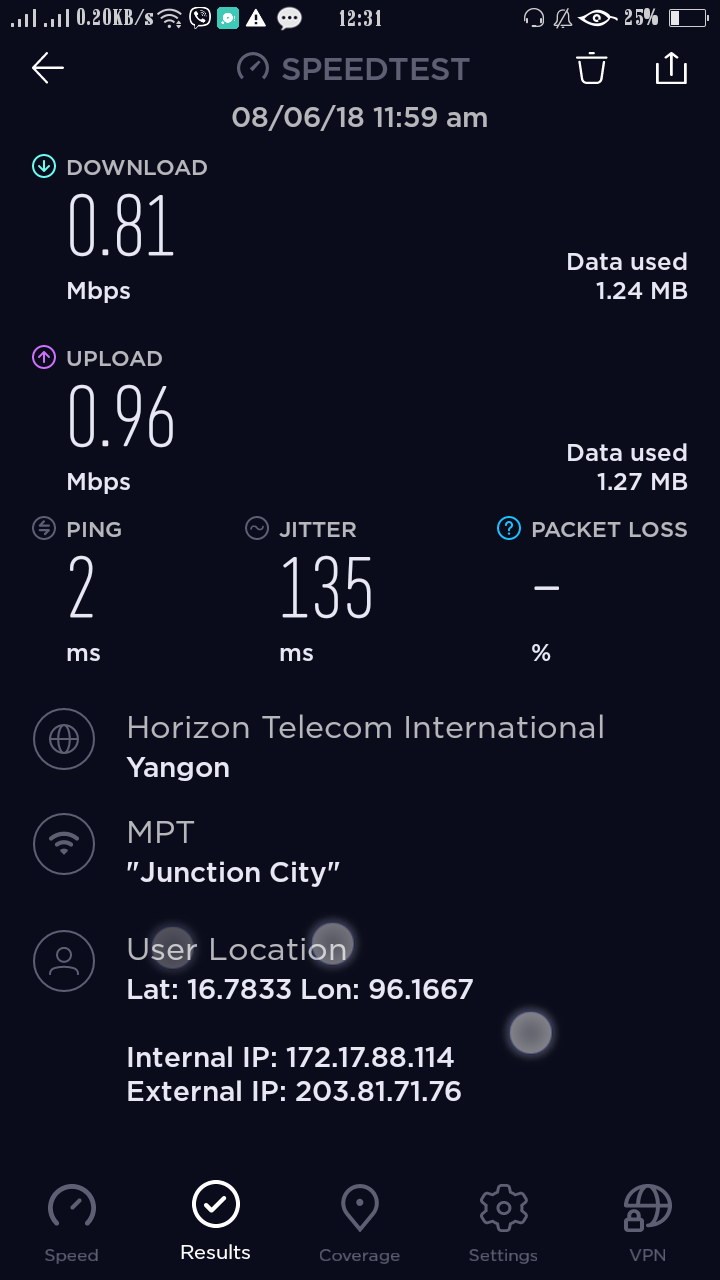Delete this speed test result
Image resolution: width=720 pixels, height=1280 pixels.
pos(591,68)
